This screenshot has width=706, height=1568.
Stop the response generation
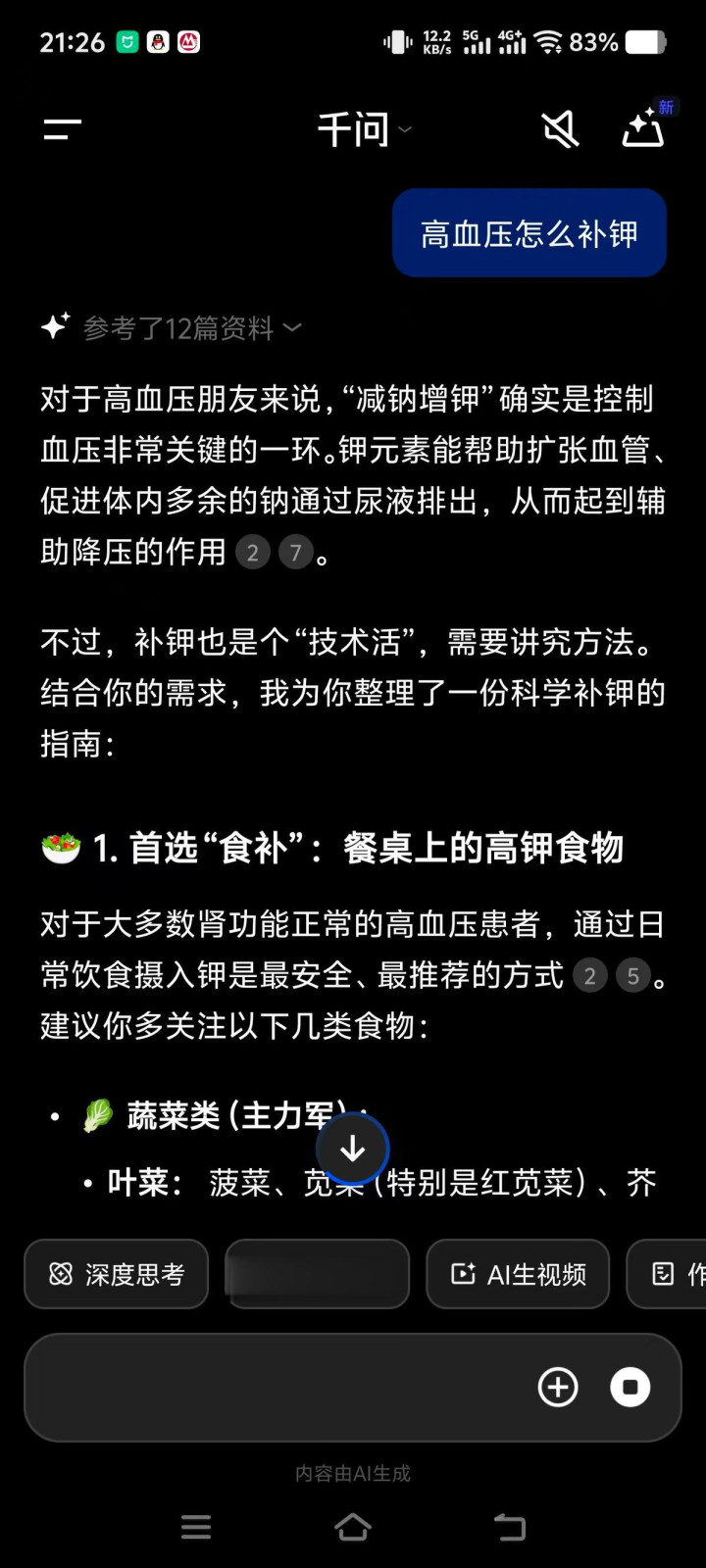[630, 1387]
